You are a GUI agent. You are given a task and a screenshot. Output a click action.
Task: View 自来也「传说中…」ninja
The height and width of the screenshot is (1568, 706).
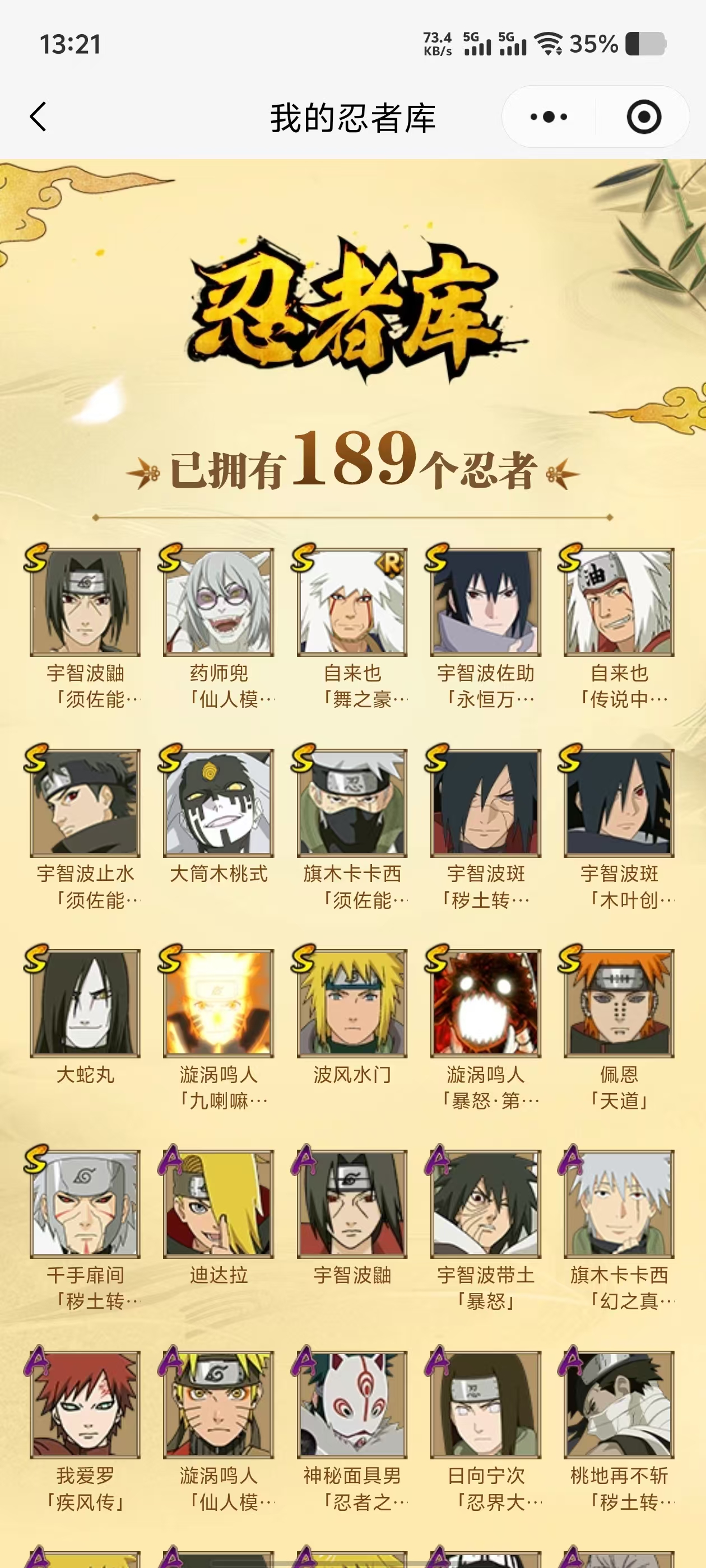tap(619, 602)
